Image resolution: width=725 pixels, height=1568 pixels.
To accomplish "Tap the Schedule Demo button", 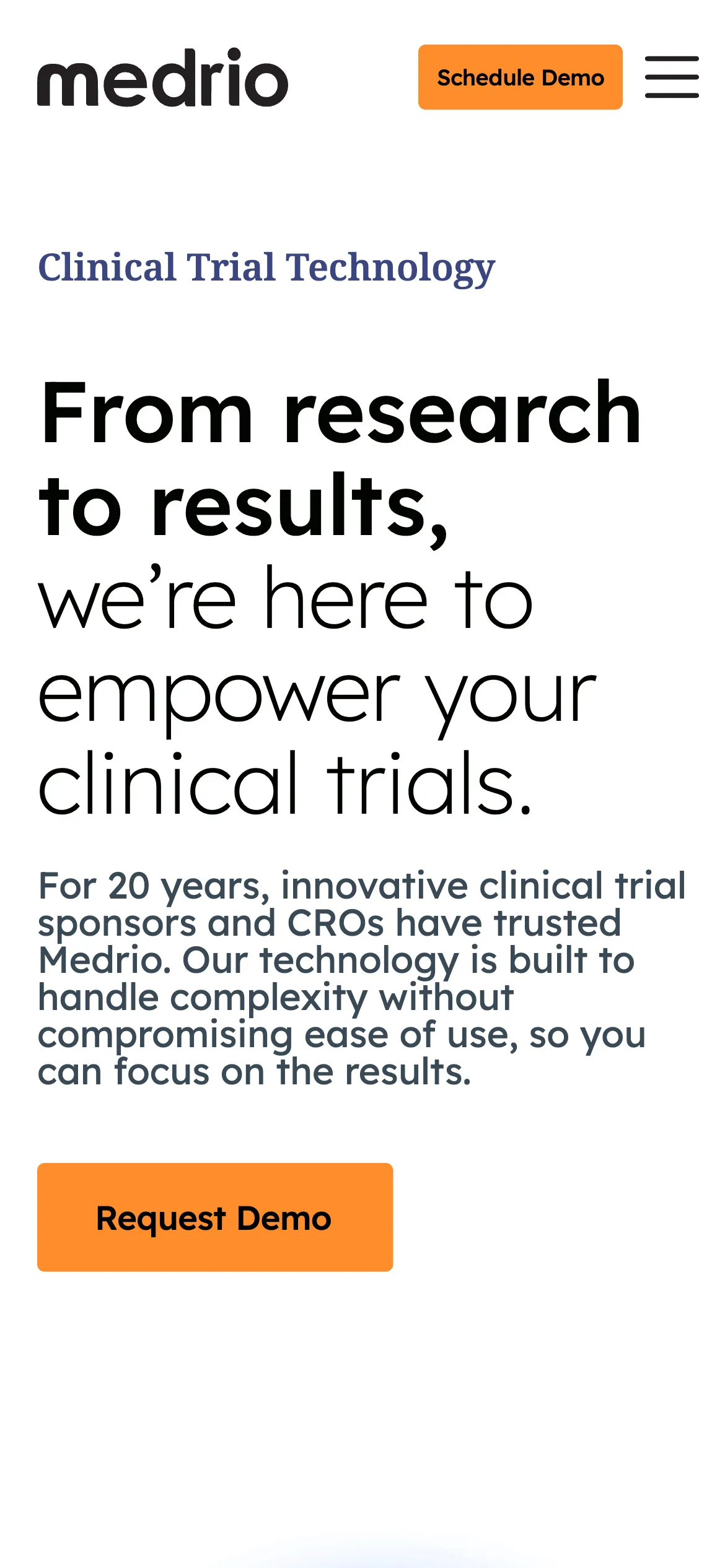I will tap(520, 77).
